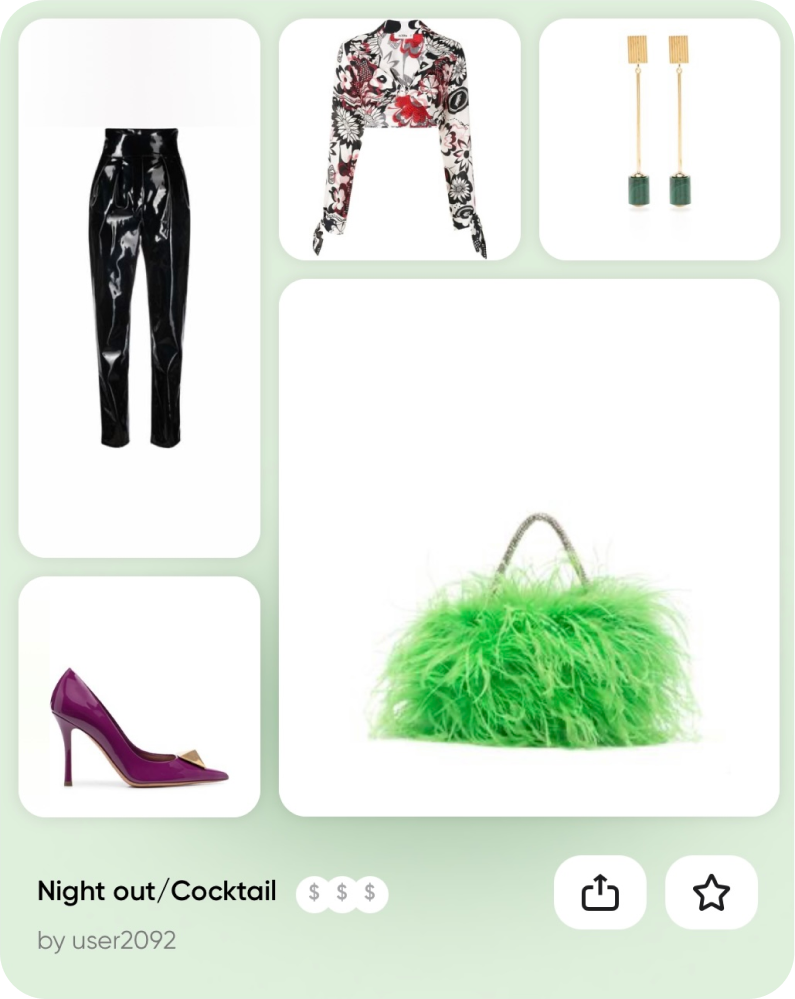Share the Night out/Cocktail outfit
Screen dimensions: 795x999
[x=600, y=892]
